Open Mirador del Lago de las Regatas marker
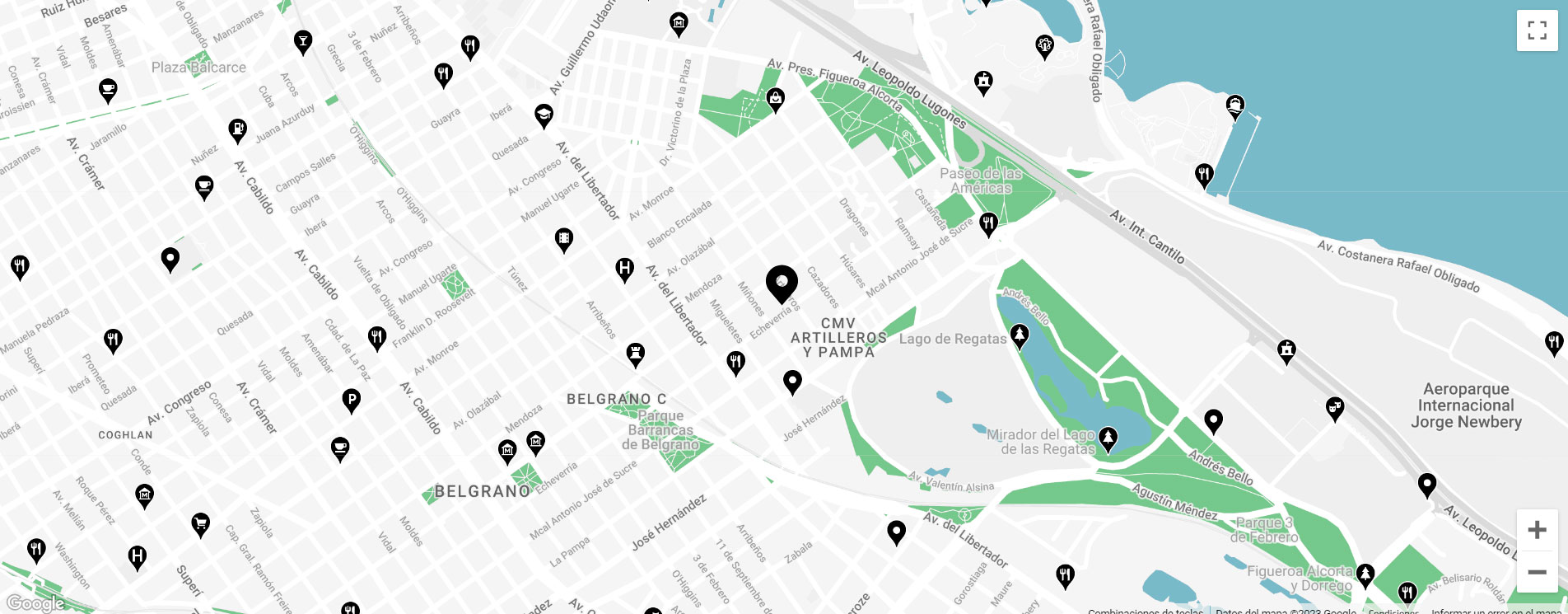Screen dimensions: 1568x614 1108,438
